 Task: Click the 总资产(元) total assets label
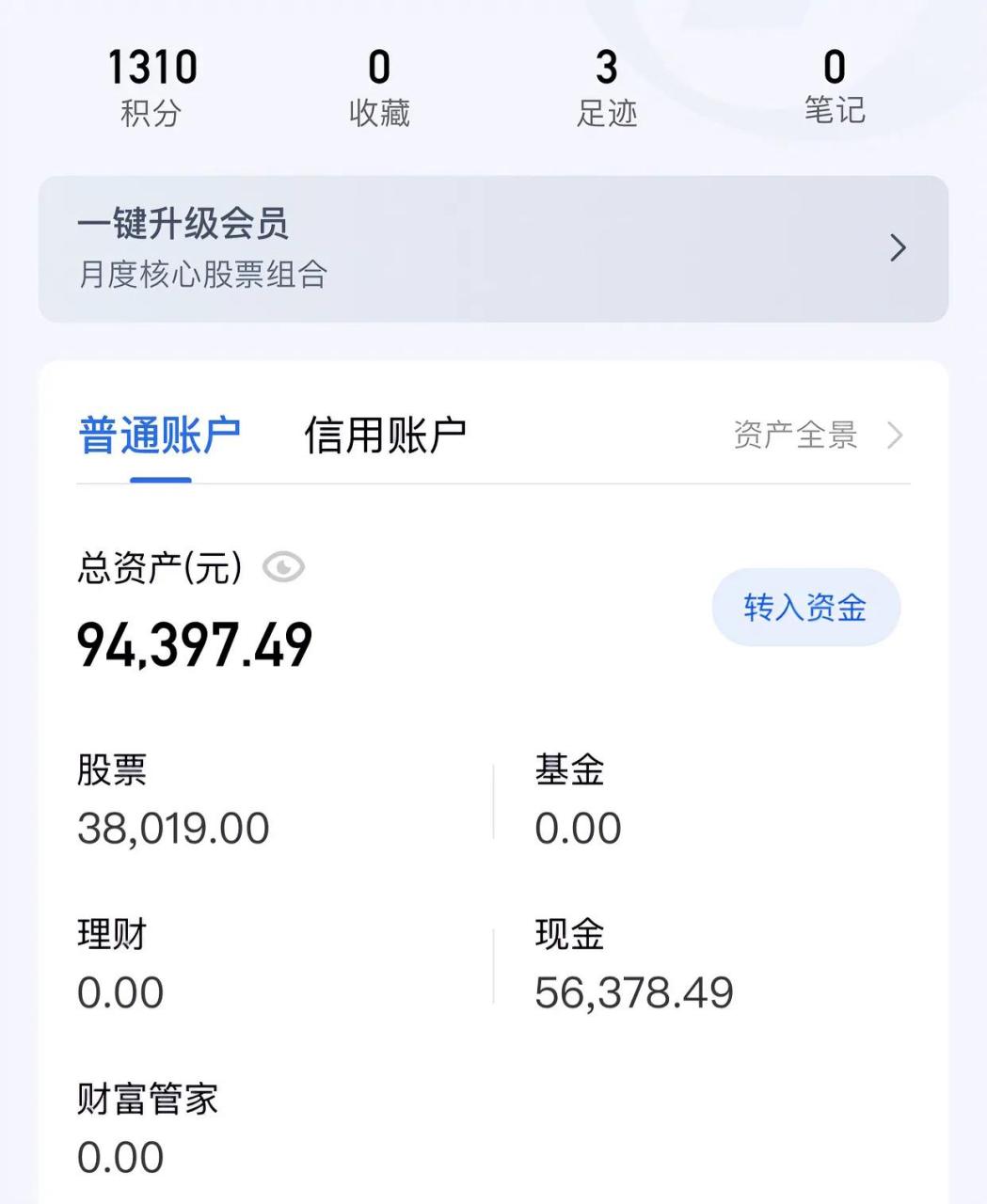pyautogui.click(x=158, y=566)
